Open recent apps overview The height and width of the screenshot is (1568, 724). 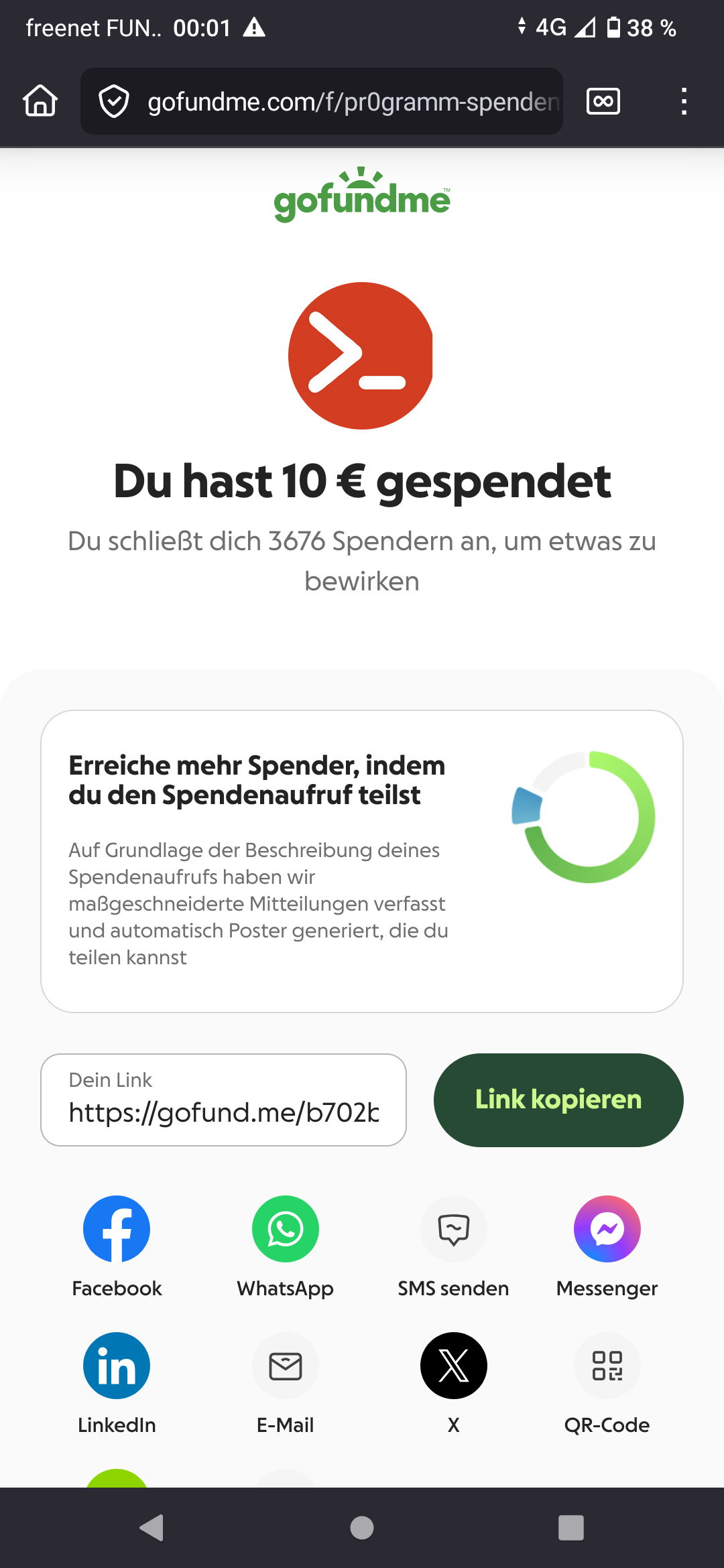pyautogui.click(x=570, y=1528)
